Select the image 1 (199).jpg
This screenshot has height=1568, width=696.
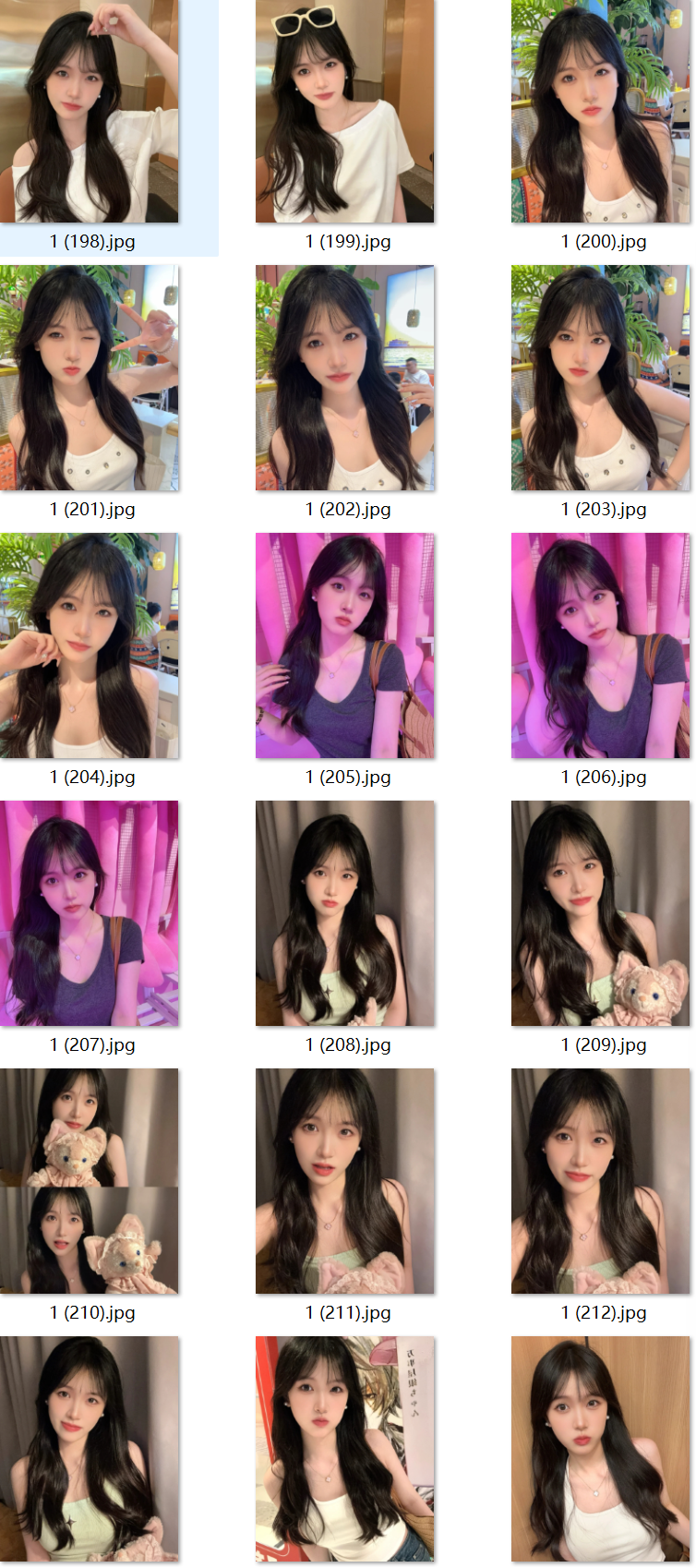point(344,112)
